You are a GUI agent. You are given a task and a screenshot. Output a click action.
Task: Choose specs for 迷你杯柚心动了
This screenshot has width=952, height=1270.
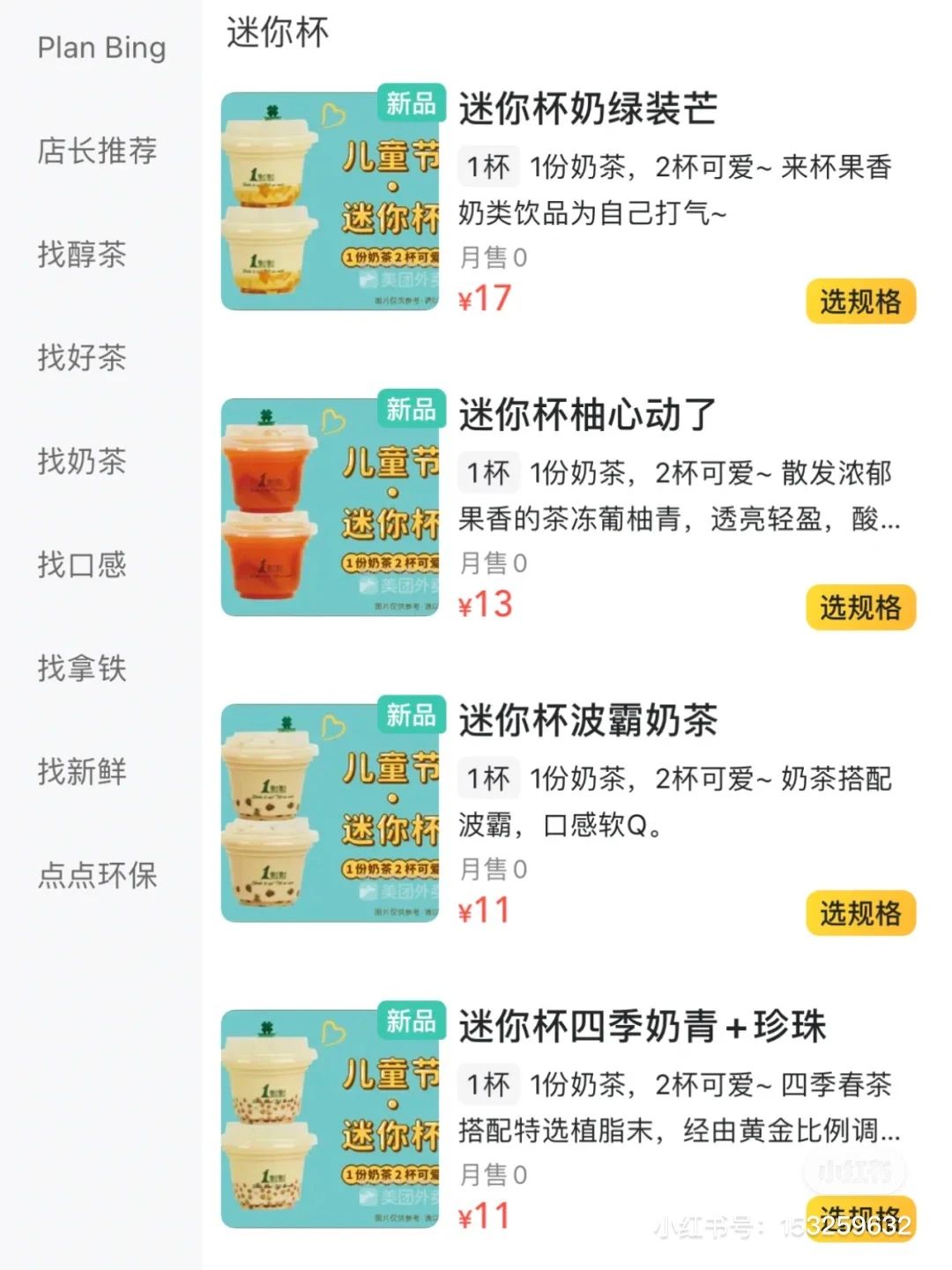click(x=860, y=608)
